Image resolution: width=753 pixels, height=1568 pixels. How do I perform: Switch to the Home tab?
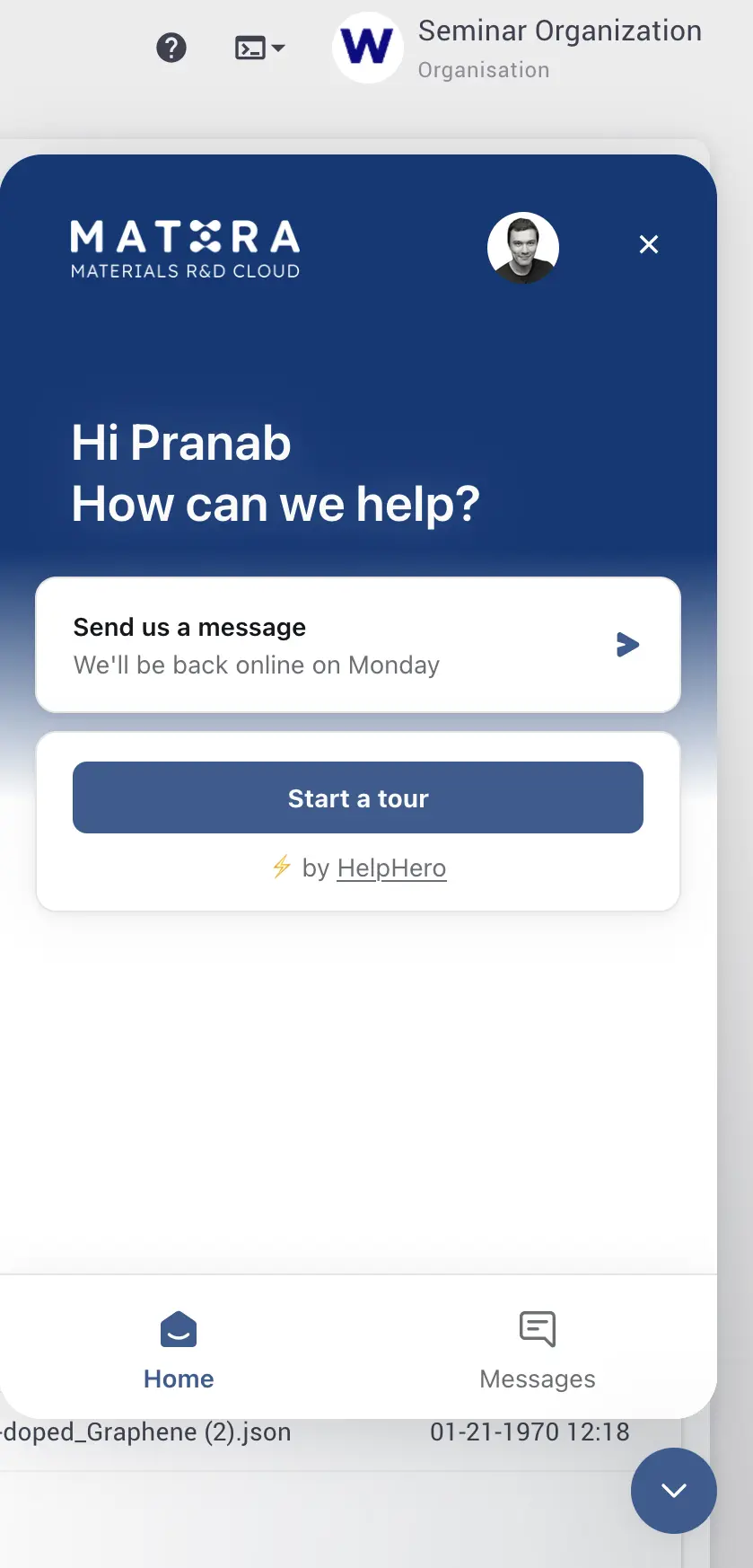tap(179, 1348)
